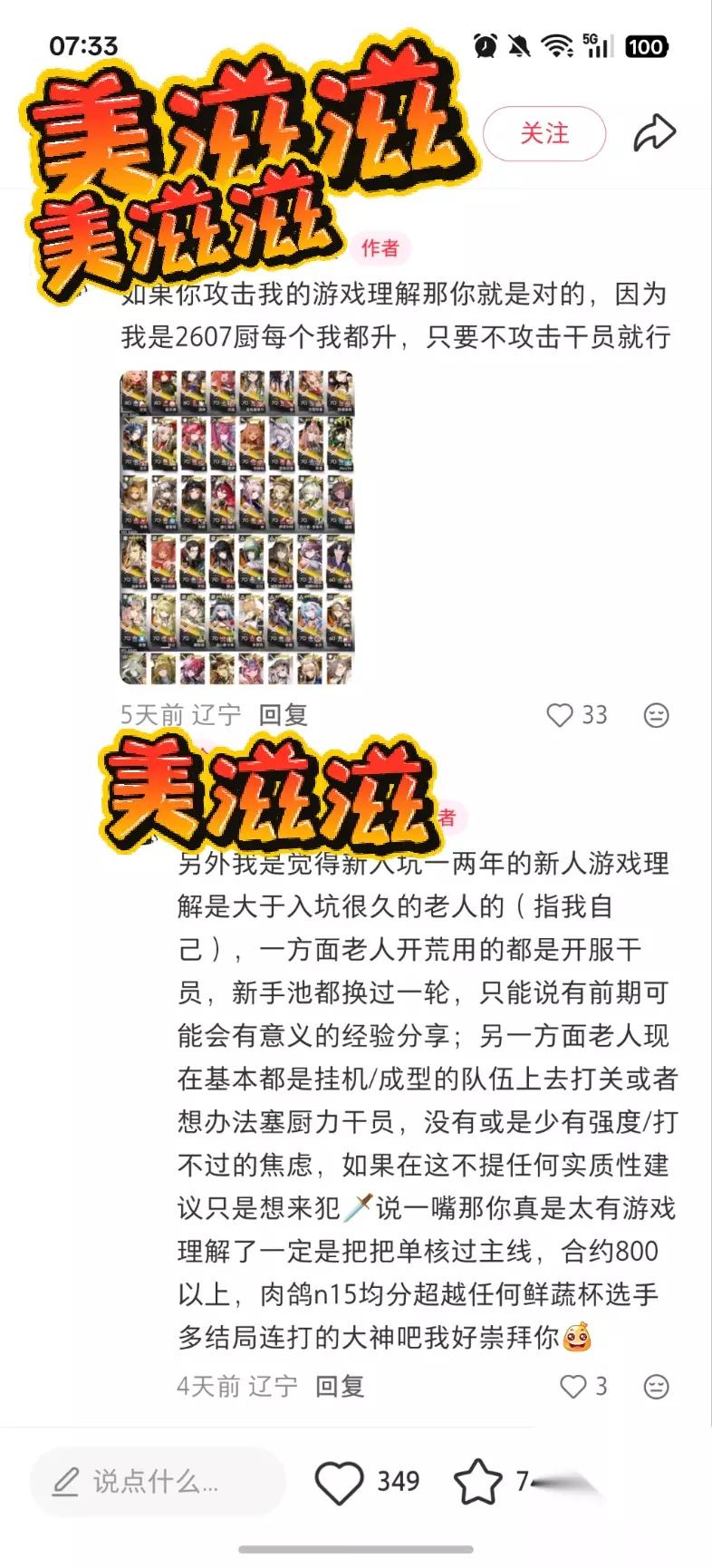Like the post with 349 likes
The image size is (712, 1568).
click(339, 1482)
